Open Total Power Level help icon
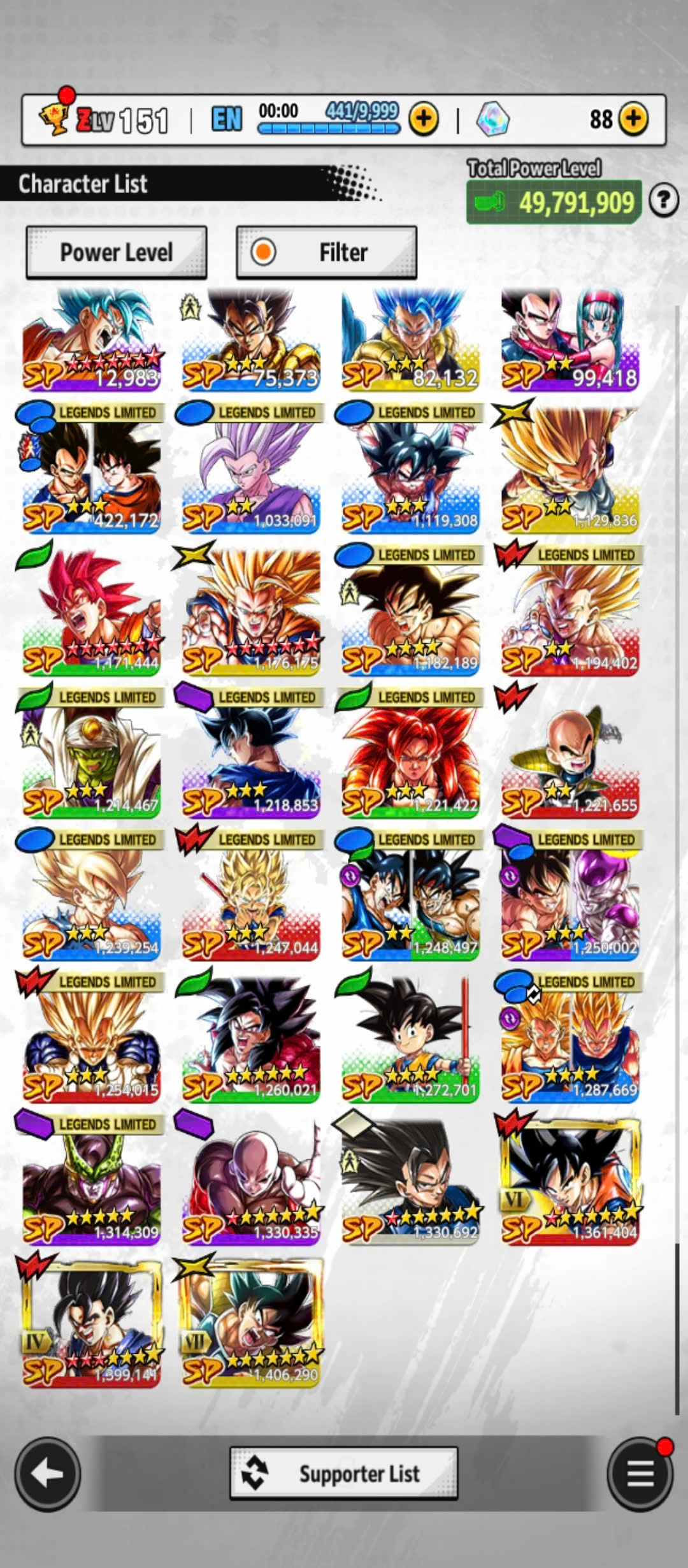Image resolution: width=688 pixels, height=1568 pixels. tap(663, 201)
